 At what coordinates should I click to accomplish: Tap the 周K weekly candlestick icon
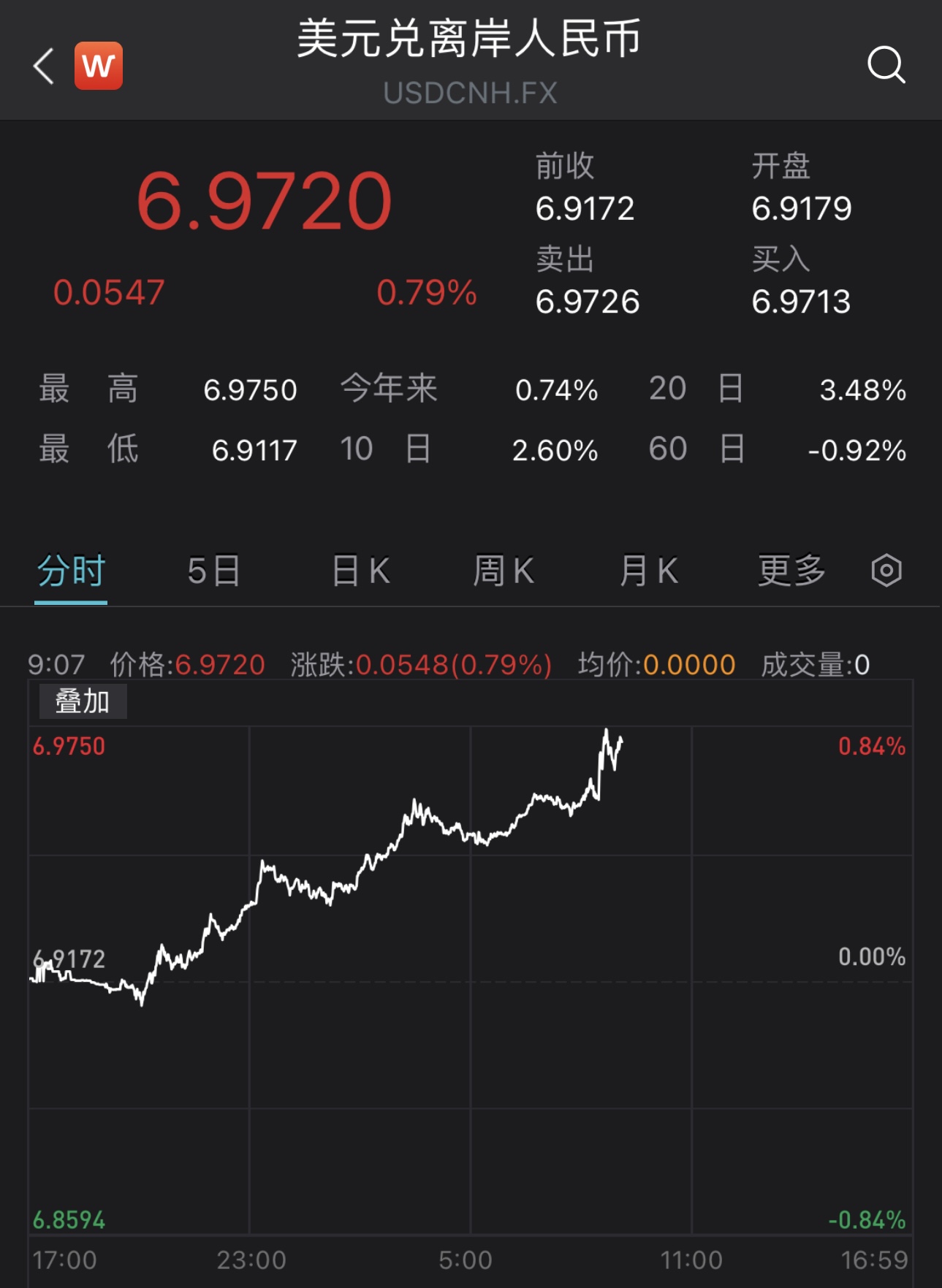[x=506, y=573]
